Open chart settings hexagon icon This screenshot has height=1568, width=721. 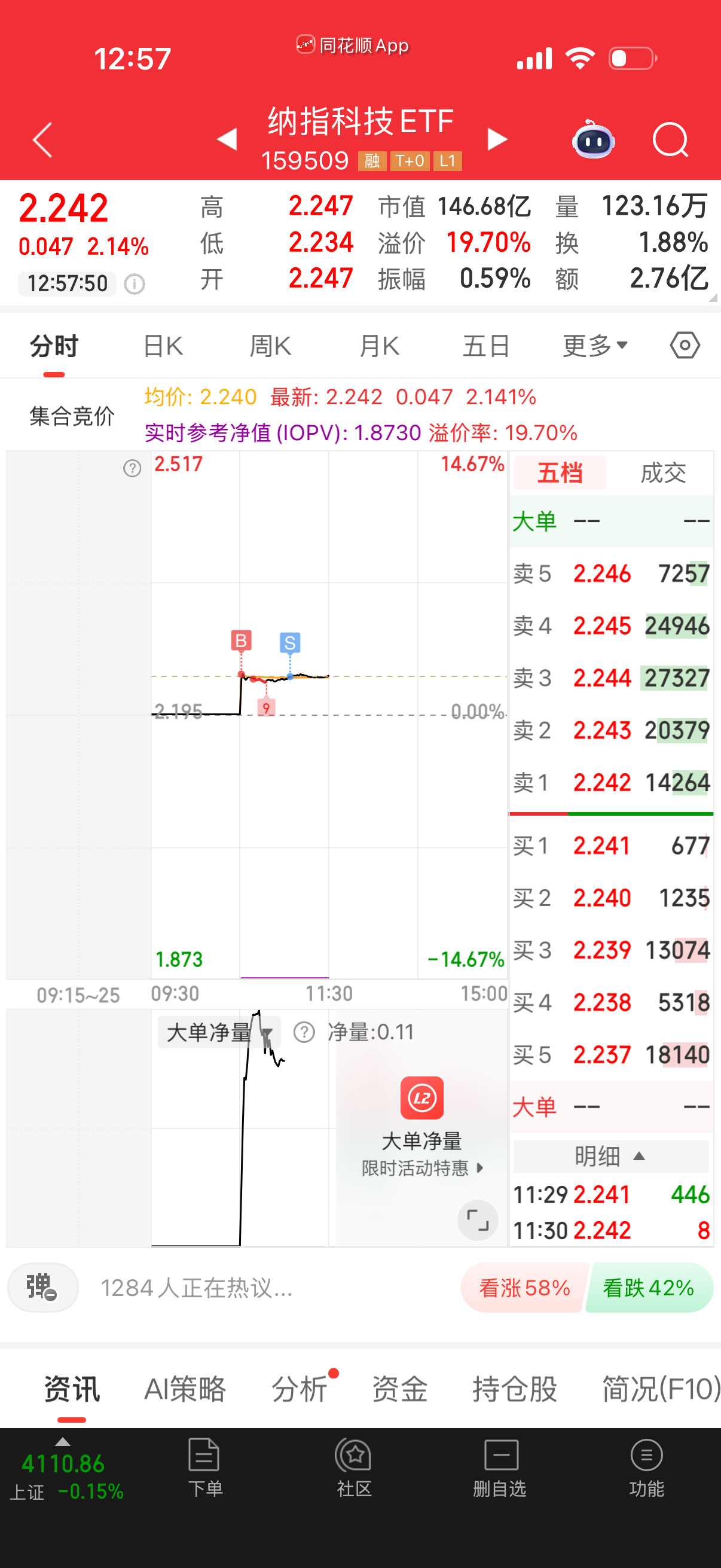685,345
